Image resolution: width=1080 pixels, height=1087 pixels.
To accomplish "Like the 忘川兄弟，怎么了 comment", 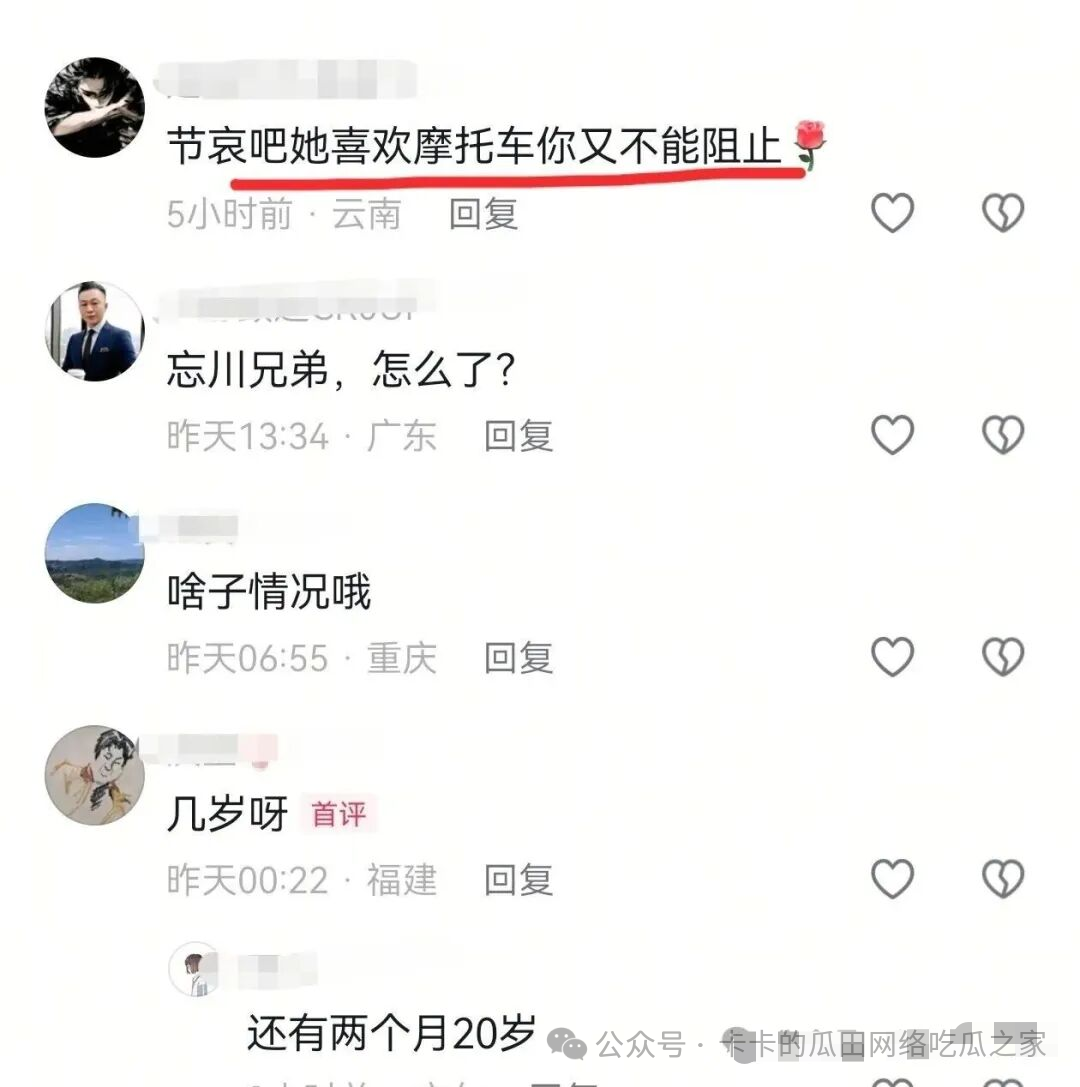I will tap(892, 435).
